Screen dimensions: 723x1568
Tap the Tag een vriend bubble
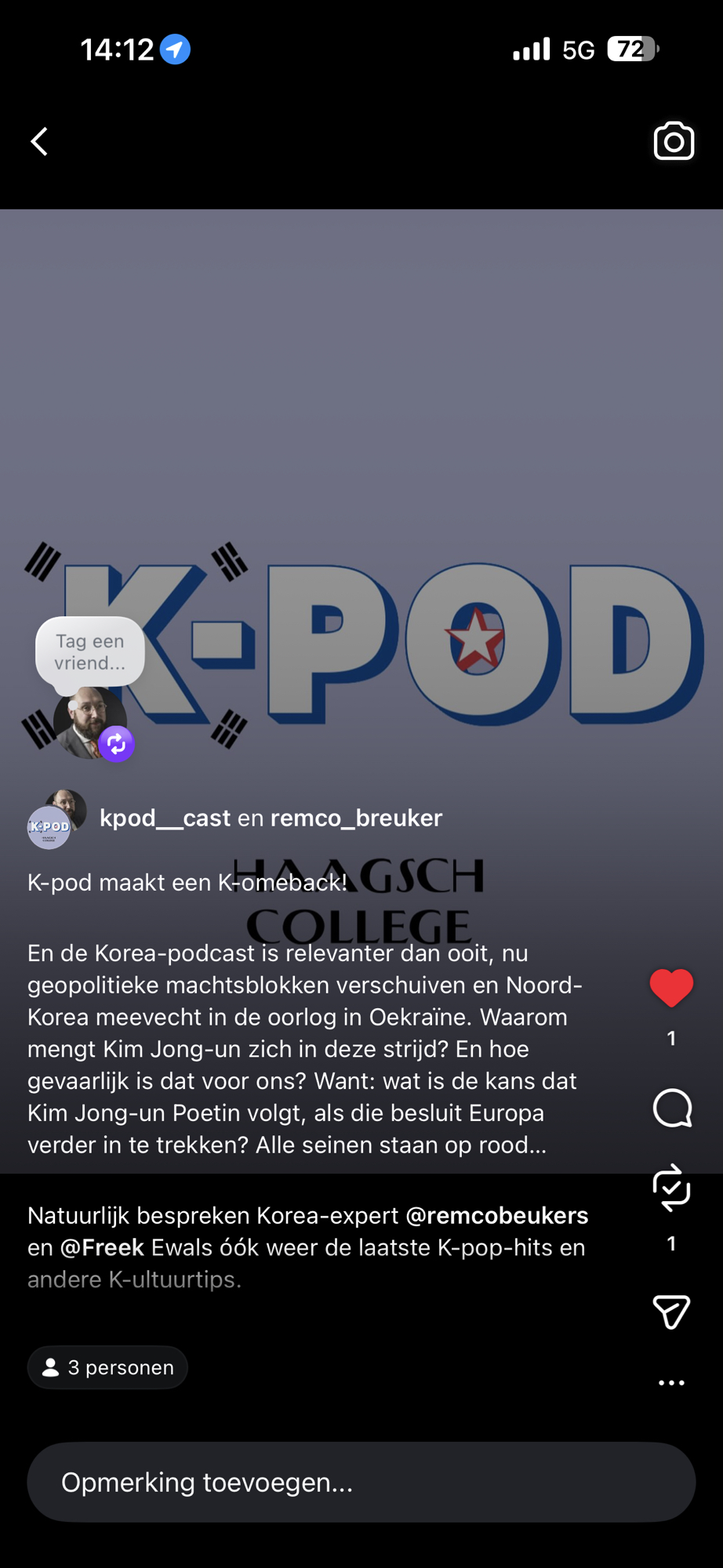pos(90,652)
